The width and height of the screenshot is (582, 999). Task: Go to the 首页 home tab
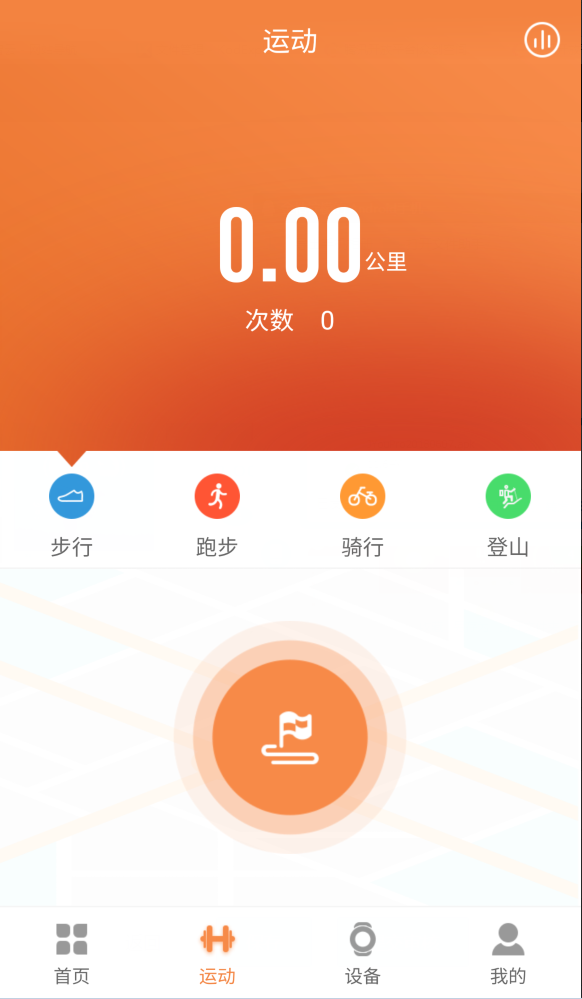click(x=71, y=953)
